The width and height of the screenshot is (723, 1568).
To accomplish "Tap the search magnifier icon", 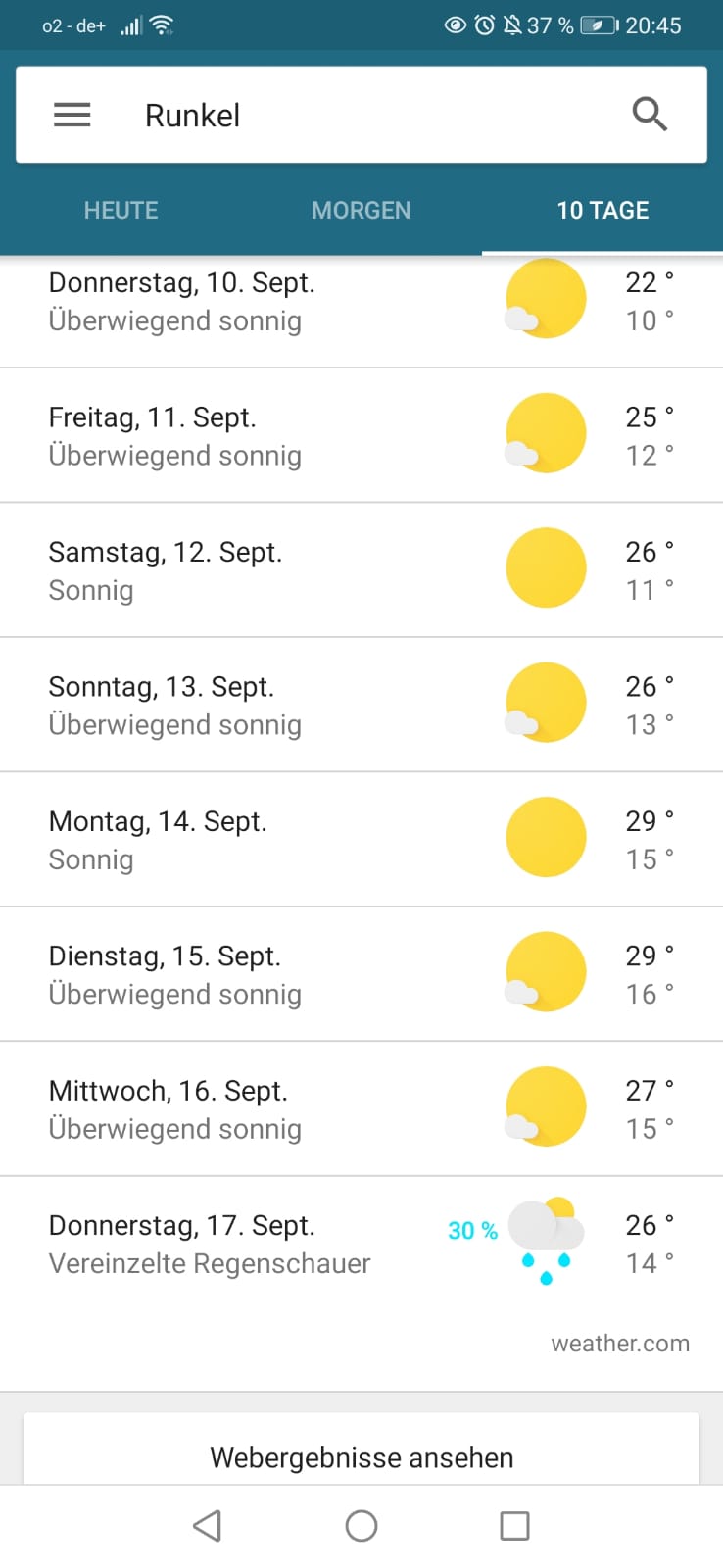I will [x=650, y=115].
